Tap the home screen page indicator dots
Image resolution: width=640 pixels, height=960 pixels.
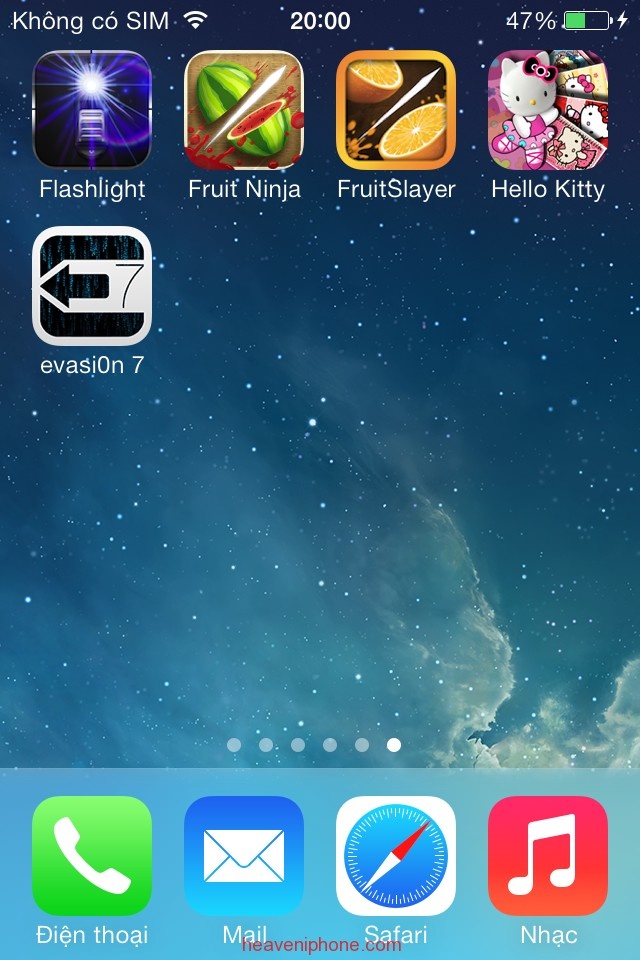(x=314, y=745)
